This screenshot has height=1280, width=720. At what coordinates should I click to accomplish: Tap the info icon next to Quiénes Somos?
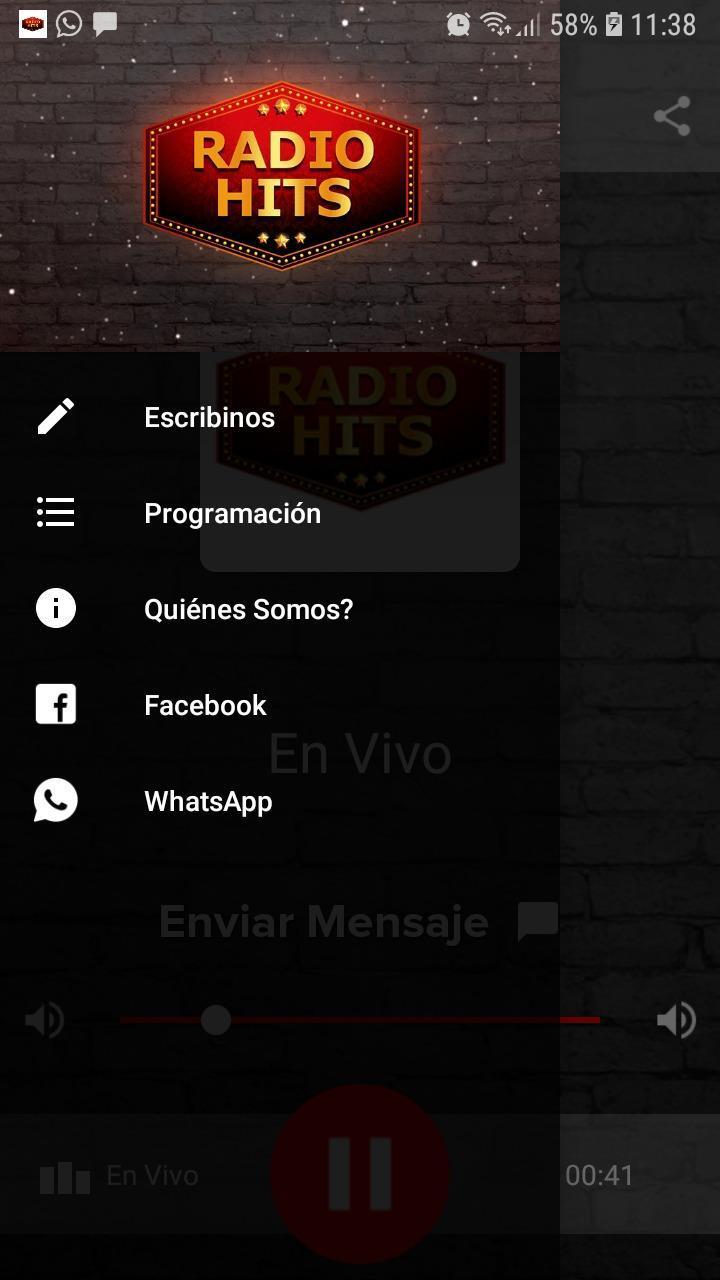coord(55,608)
